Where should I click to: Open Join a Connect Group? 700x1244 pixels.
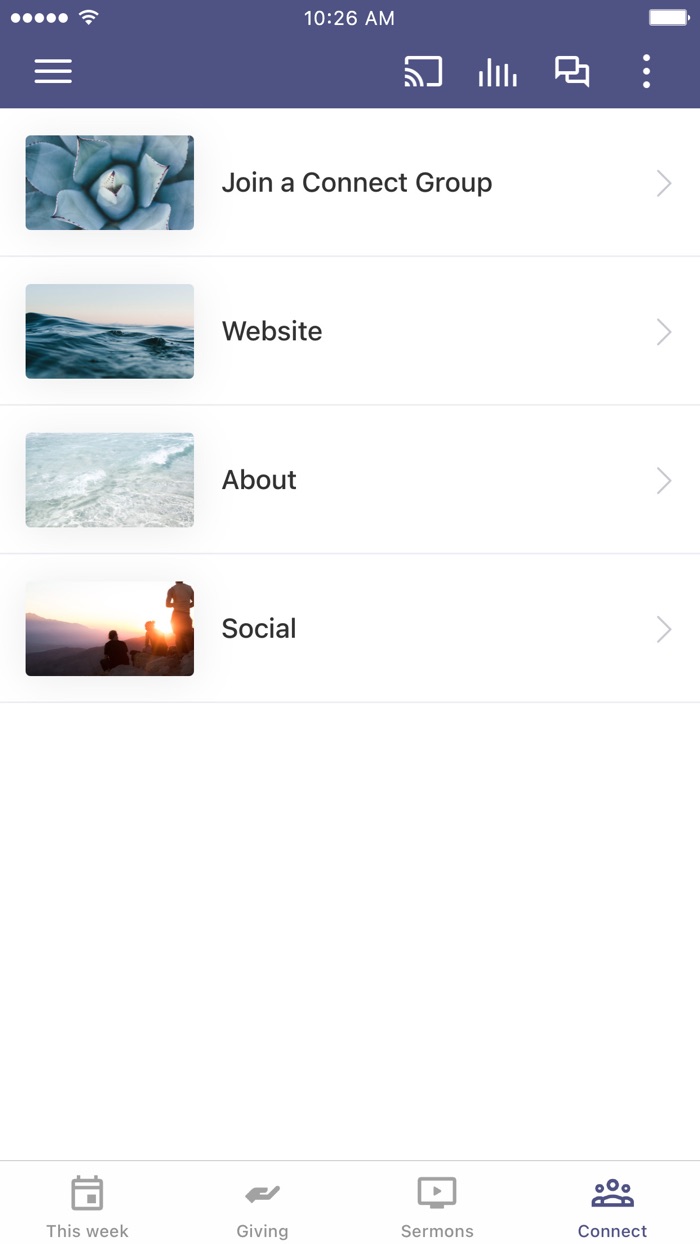(x=350, y=183)
